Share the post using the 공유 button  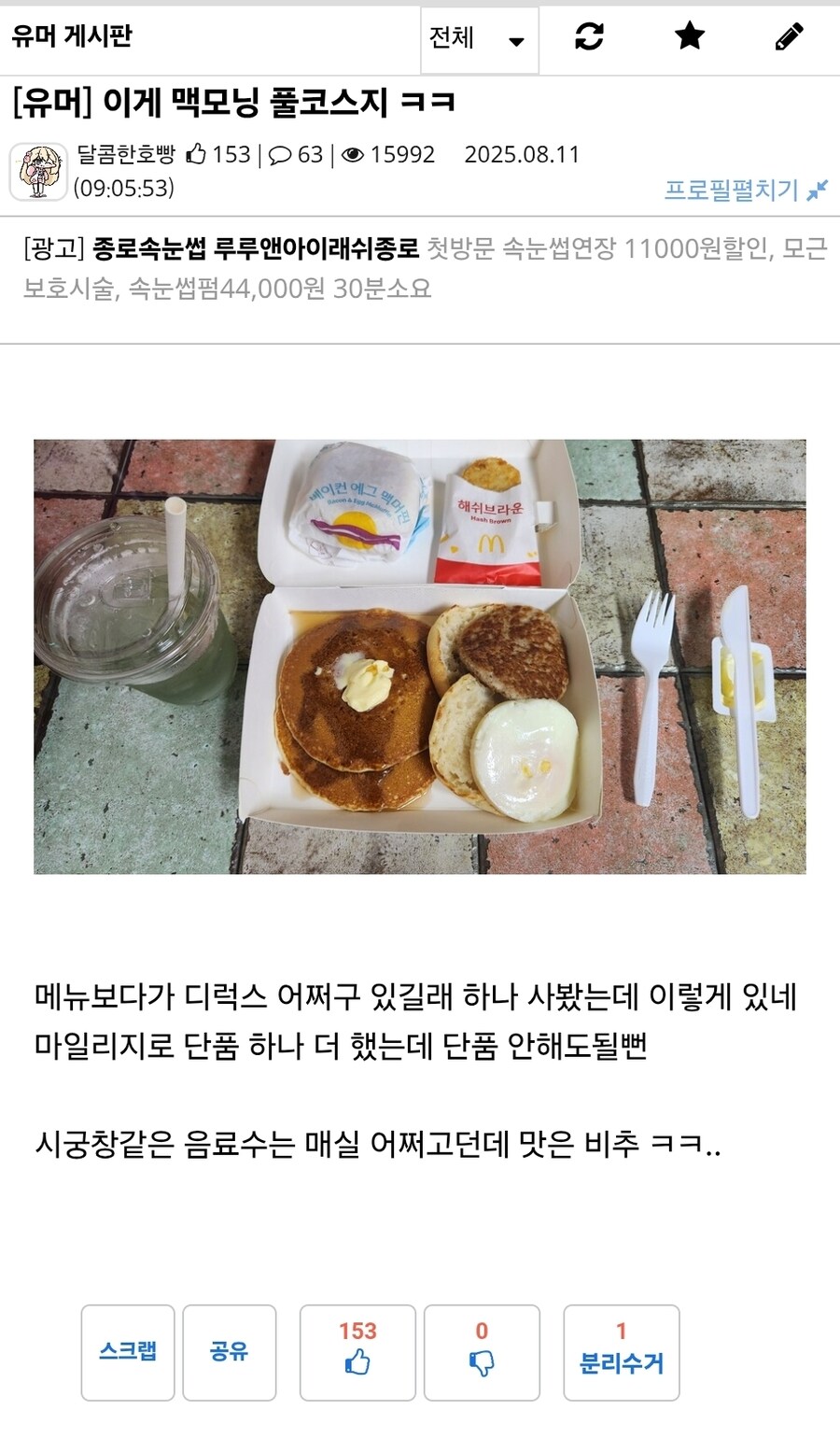tap(230, 1354)
